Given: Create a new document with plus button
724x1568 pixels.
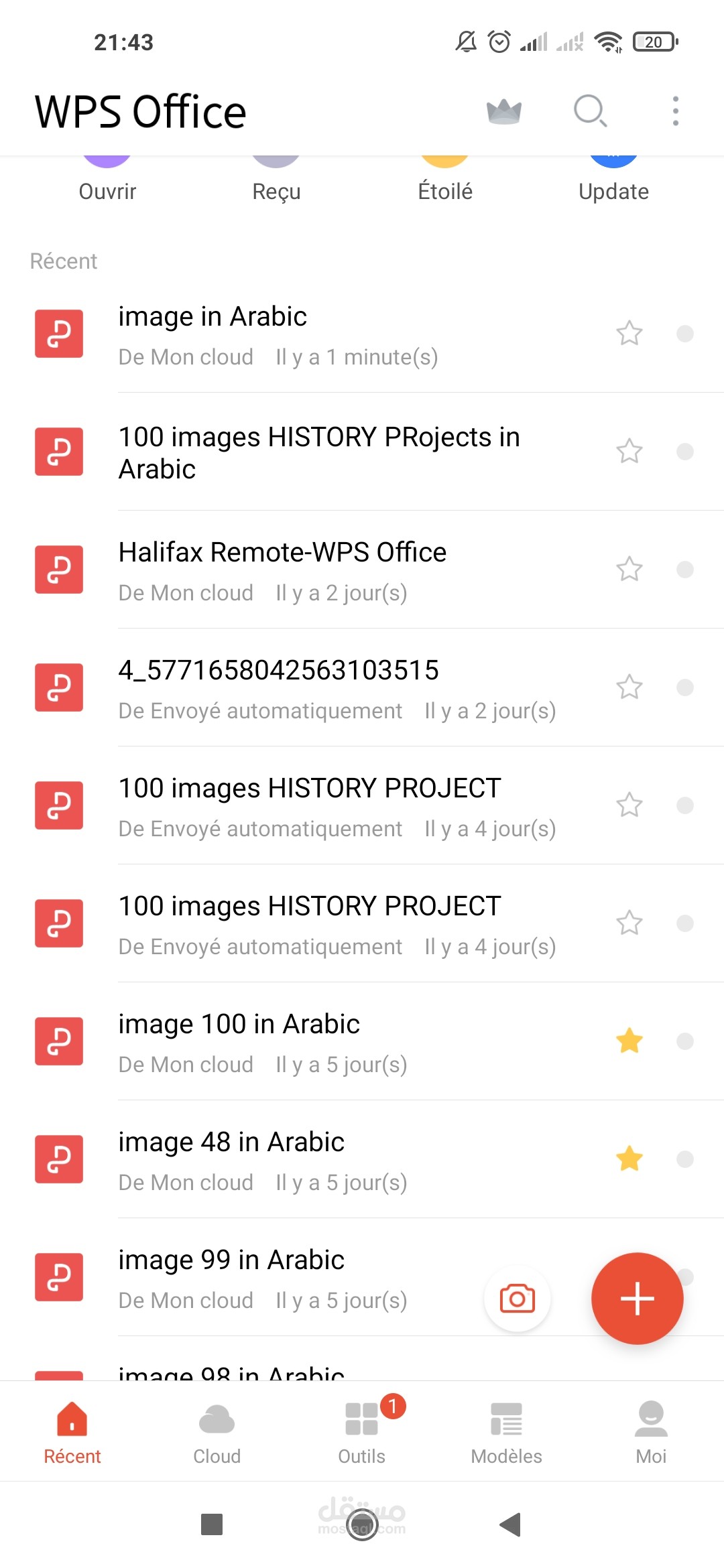Looking at the screenshot, I should point(637,1299).
